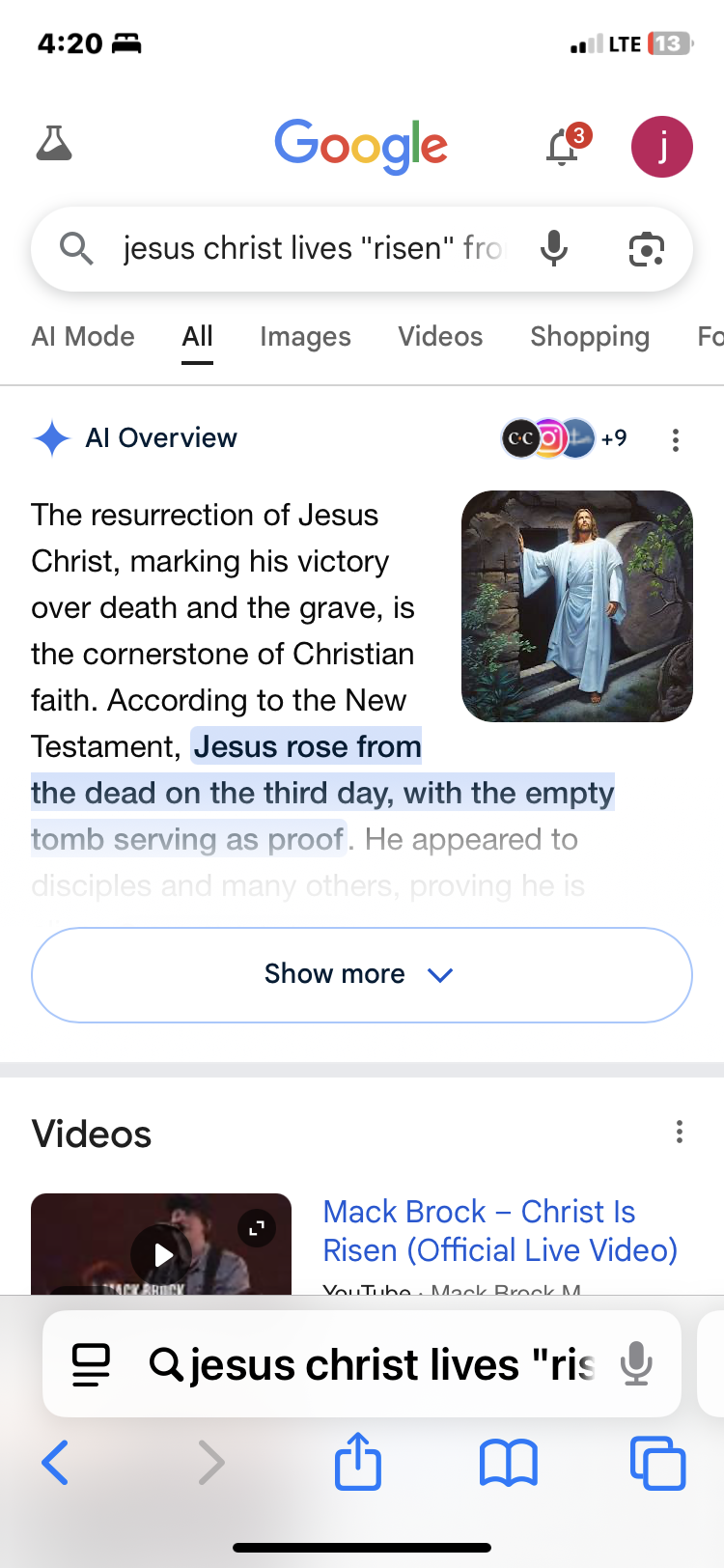Open Safari tabs overview

point(657,1463)
